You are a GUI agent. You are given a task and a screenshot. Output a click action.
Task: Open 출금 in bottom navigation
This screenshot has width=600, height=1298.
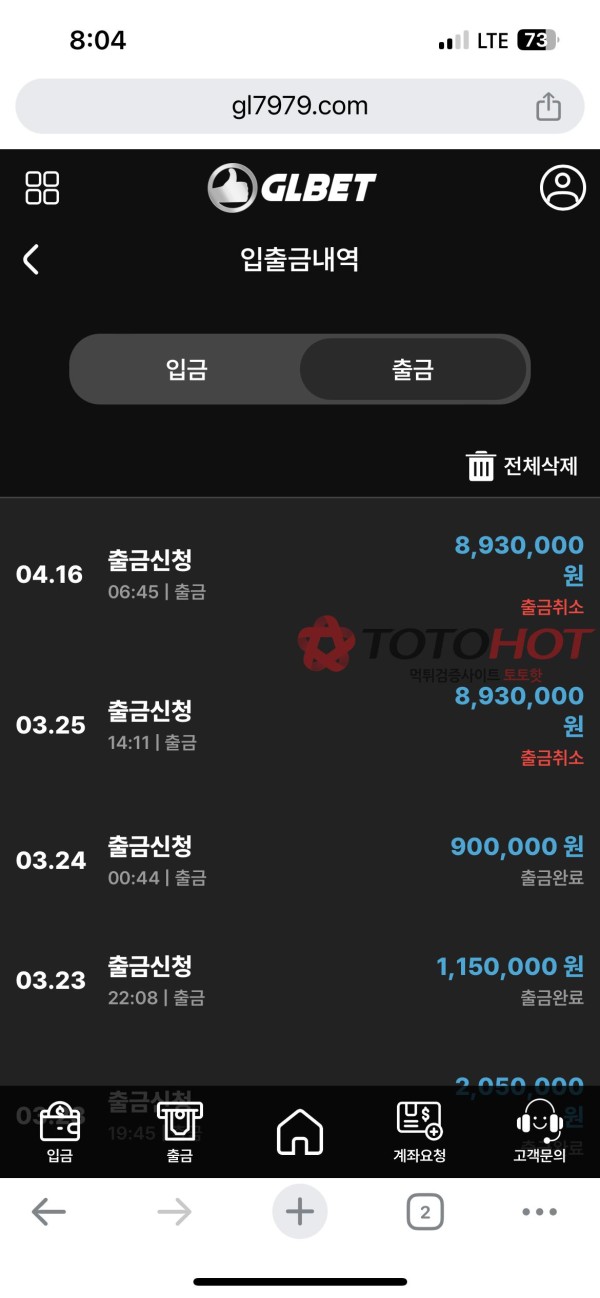click(180, 1132)
